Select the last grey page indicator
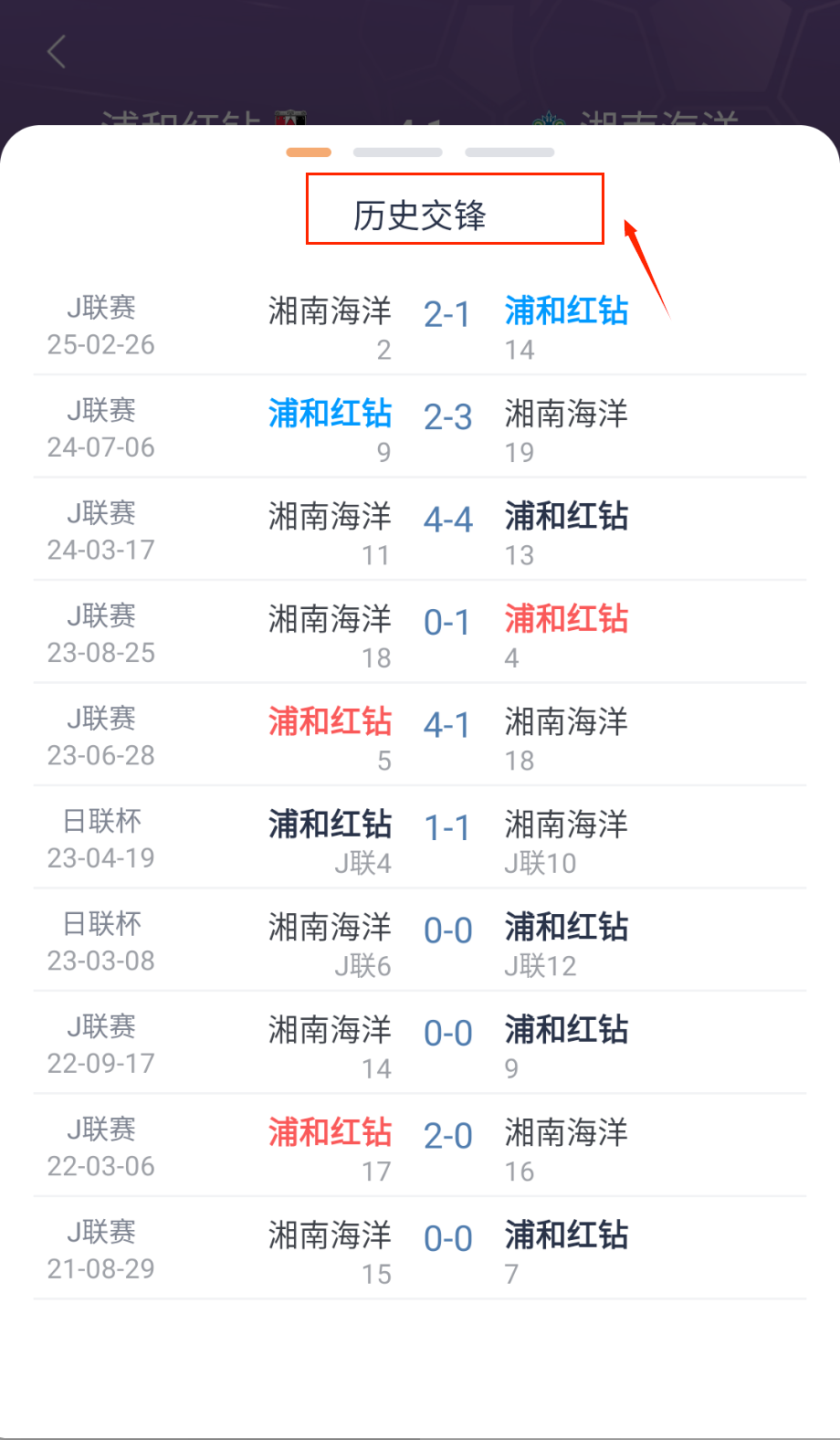 (509, 152)
